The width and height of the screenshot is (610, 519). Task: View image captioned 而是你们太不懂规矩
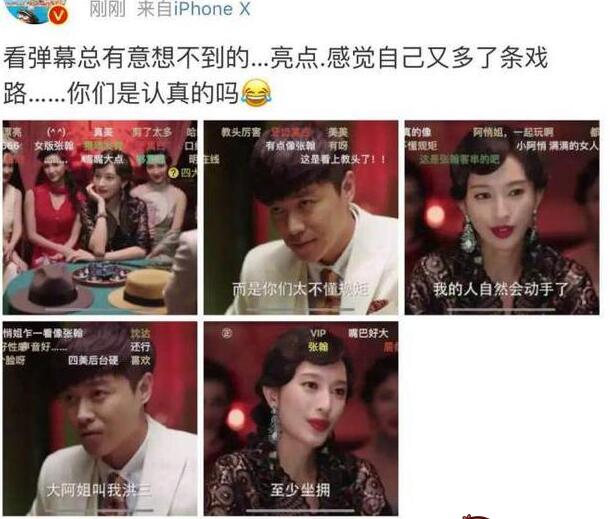[300, 218]
